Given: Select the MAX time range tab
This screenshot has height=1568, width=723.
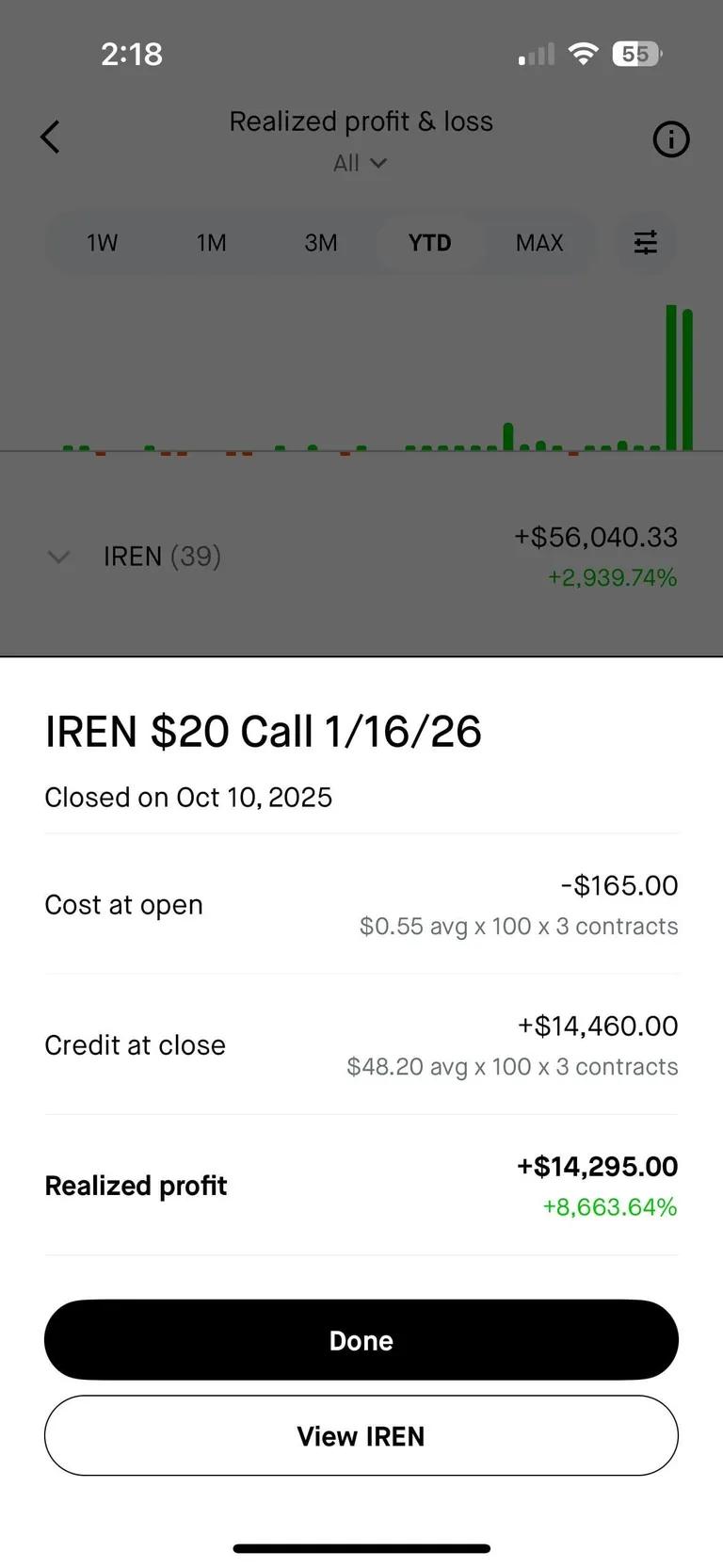Looking at the screenshot, I should 538,242.
